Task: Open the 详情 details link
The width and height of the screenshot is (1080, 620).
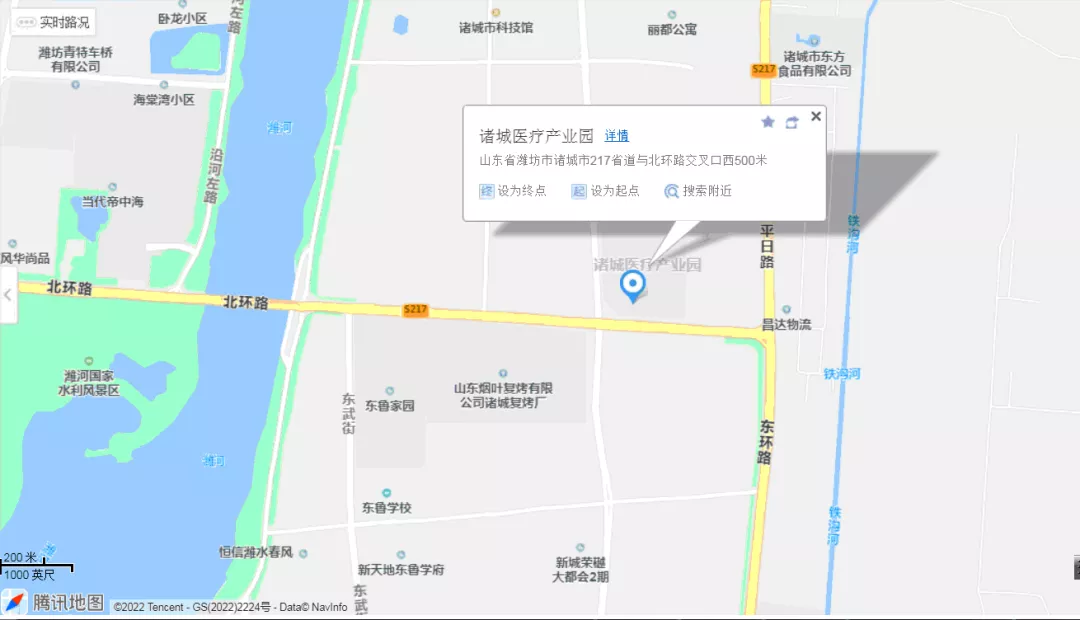Action: point(616,136)
